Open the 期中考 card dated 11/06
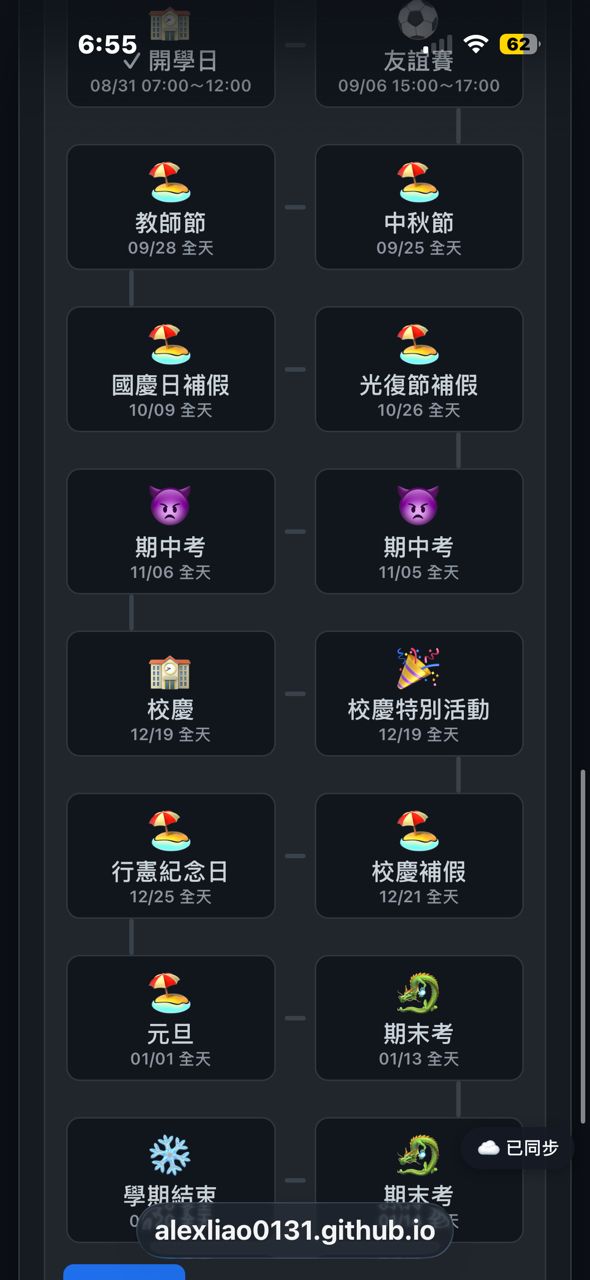 tap(171, 531)
